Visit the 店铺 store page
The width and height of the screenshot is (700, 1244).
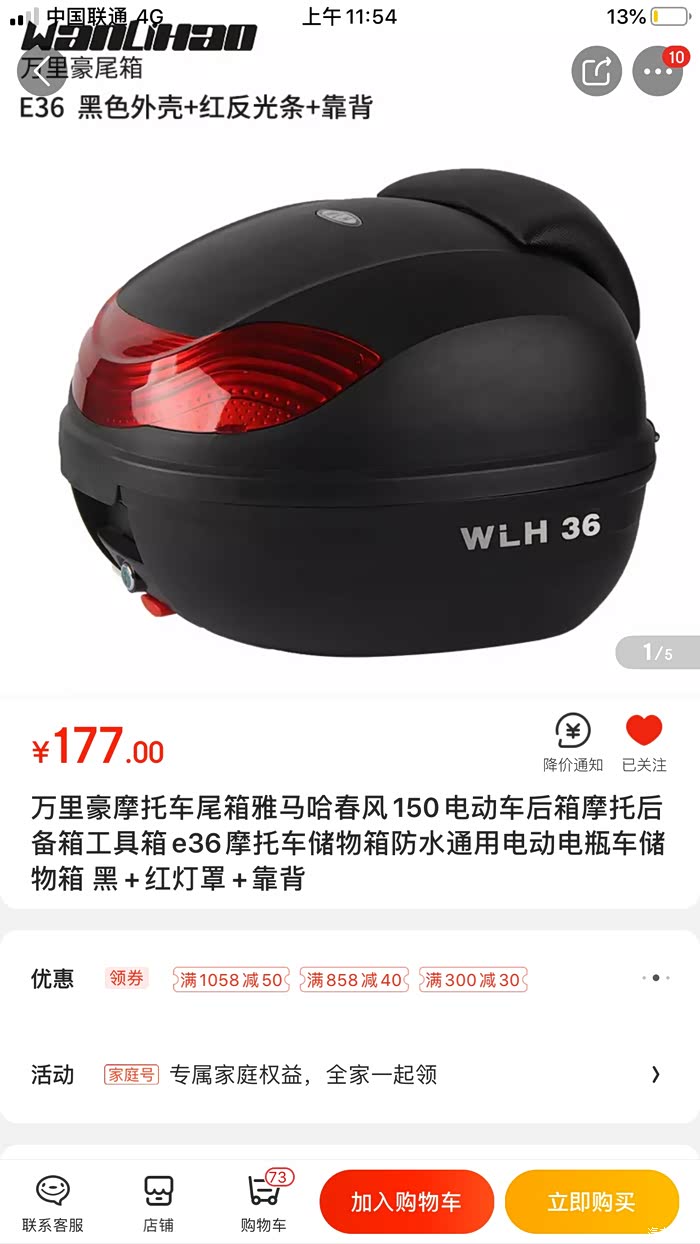(158, 1202)
